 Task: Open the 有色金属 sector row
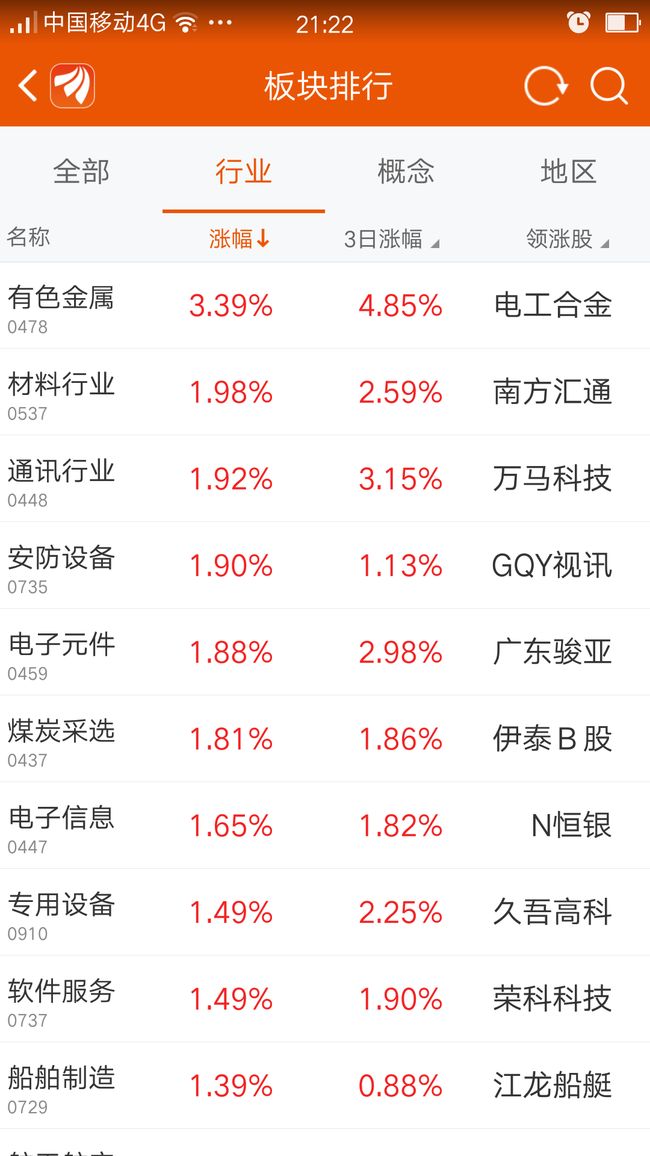[325, 306]
